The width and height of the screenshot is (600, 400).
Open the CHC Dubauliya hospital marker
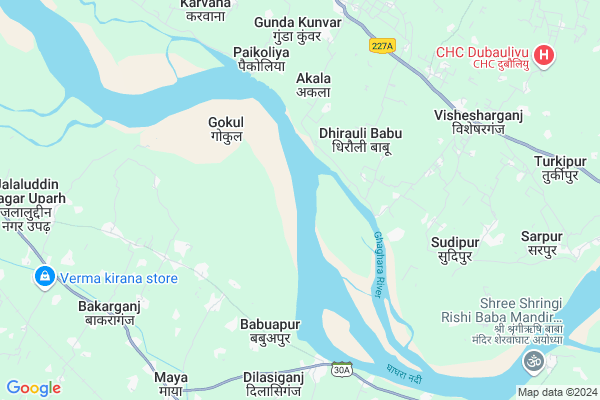[543, 56]
